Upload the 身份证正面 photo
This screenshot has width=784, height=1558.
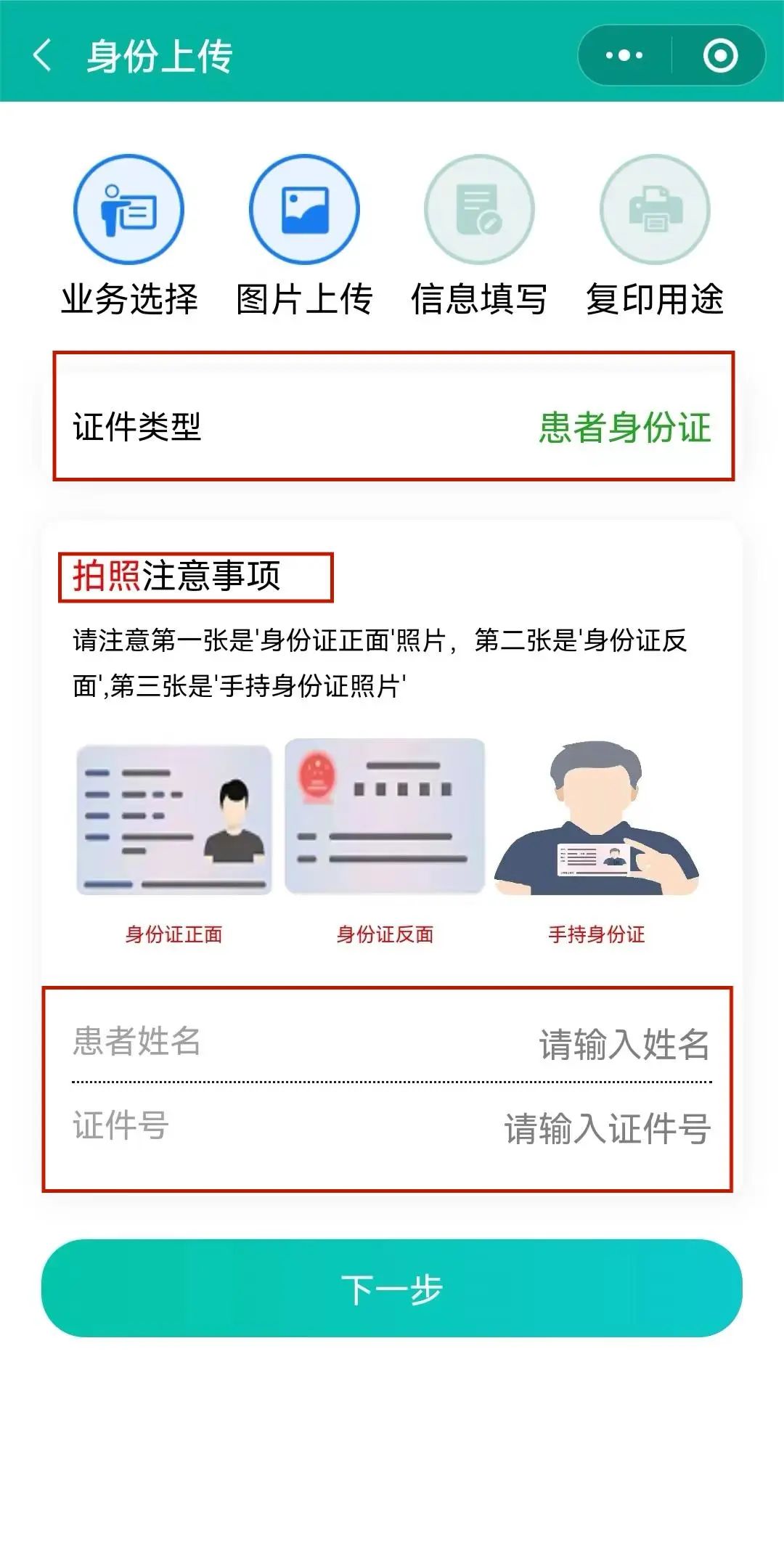click(174, 820)
